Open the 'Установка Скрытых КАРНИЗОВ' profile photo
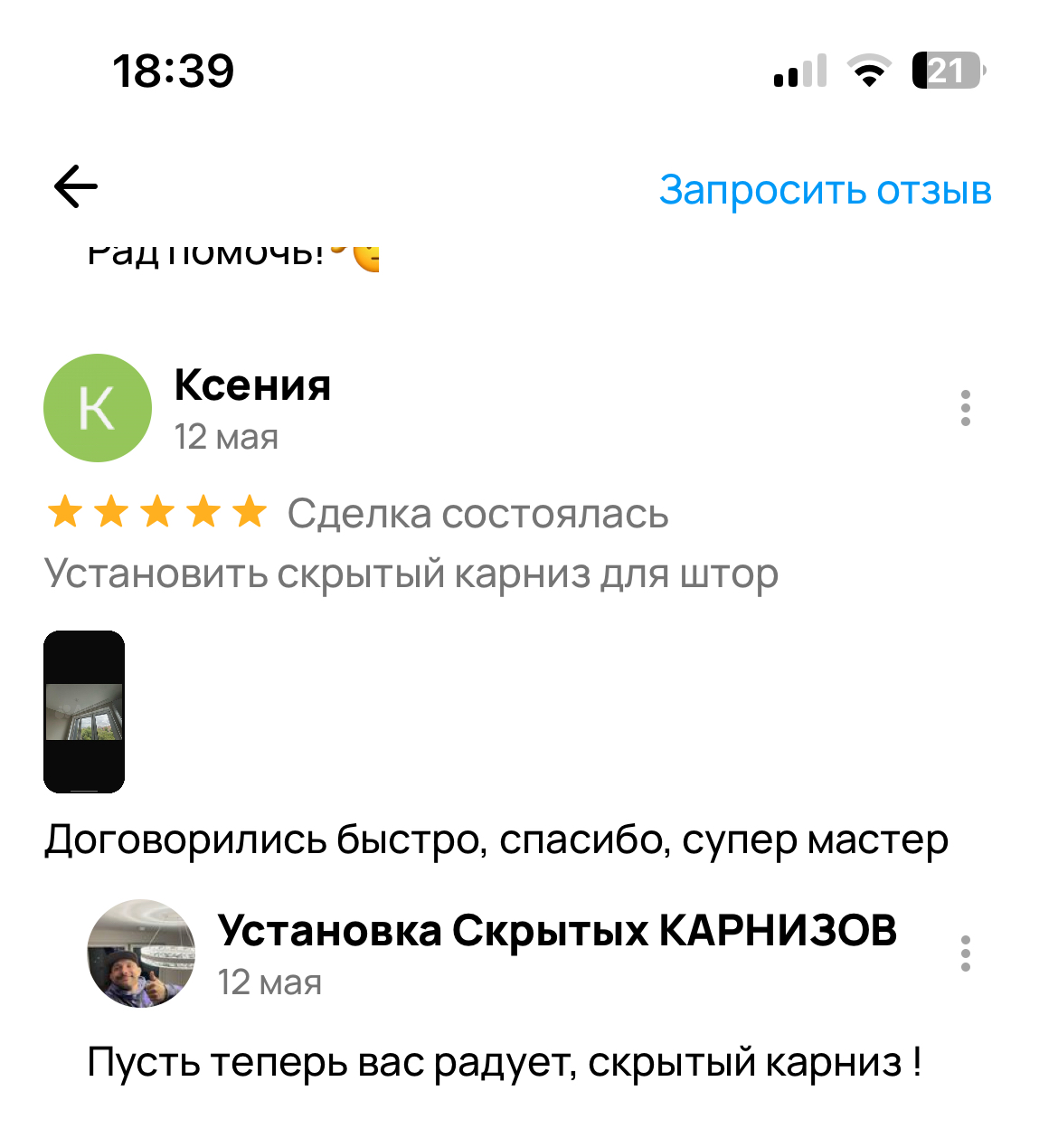The height and width of the screenshot is (1148, 1058). coord(141,954)
